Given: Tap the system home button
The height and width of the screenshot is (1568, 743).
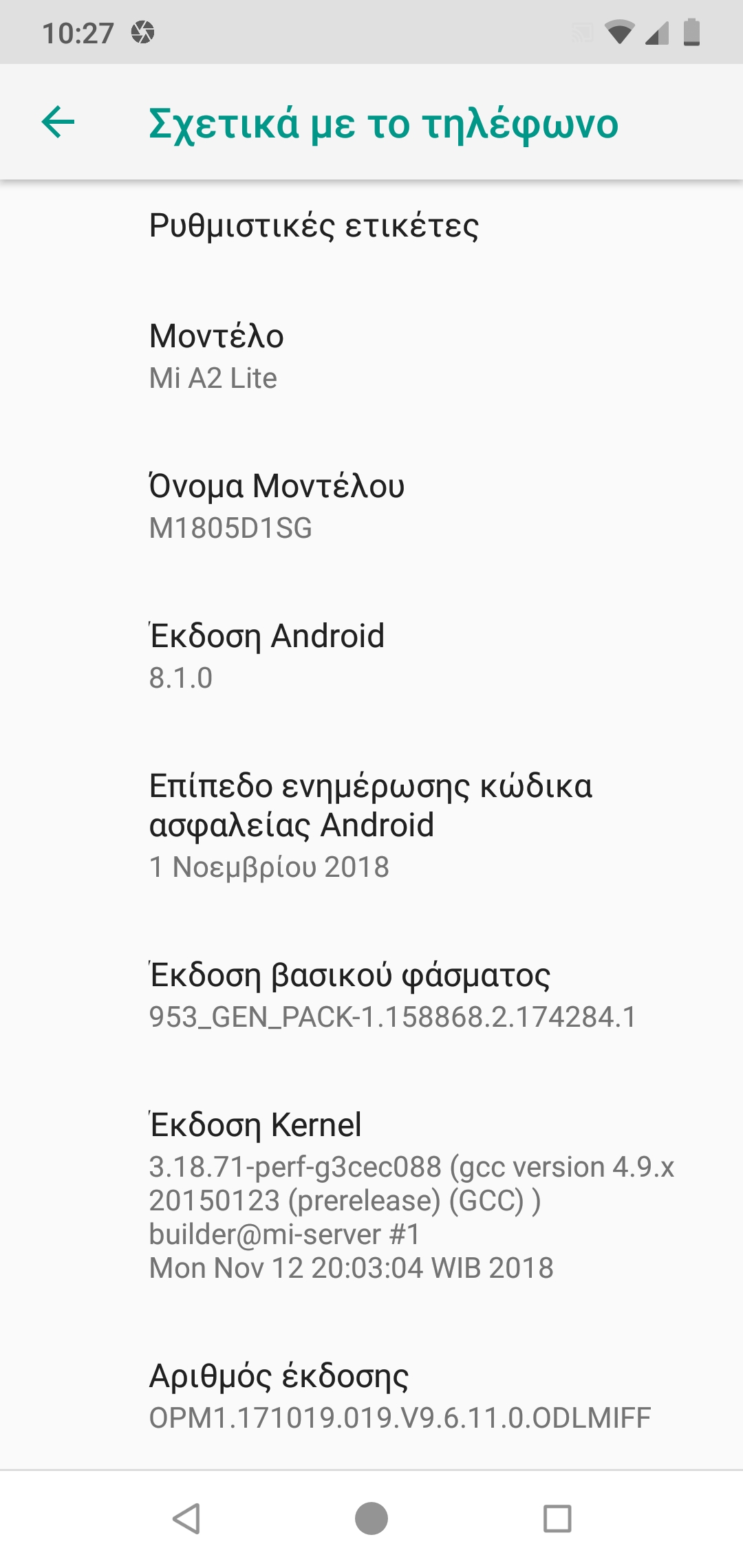Looking at the screenshot, I should tap(371, 1518).
